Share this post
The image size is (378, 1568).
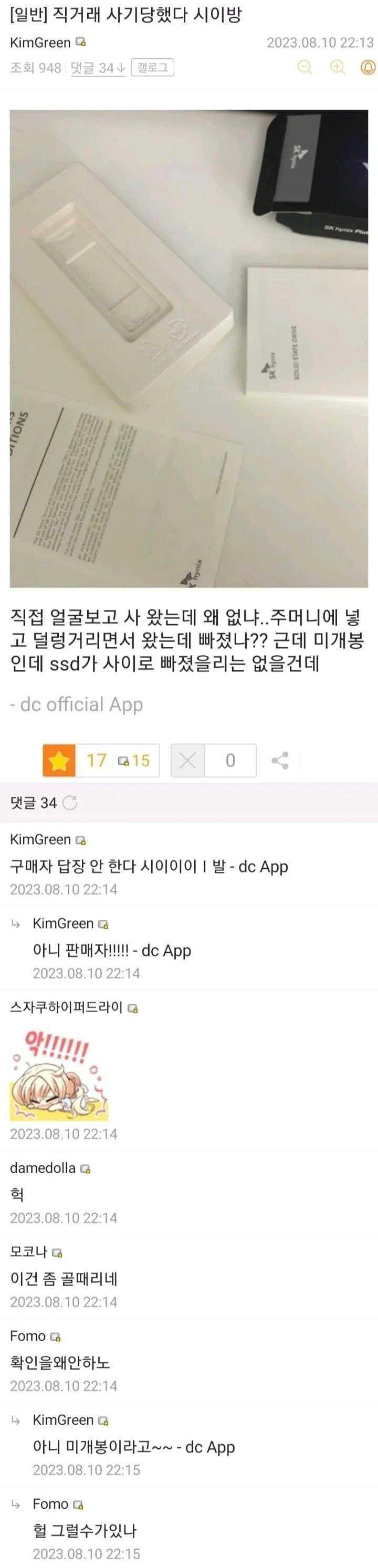pos(279,760)
